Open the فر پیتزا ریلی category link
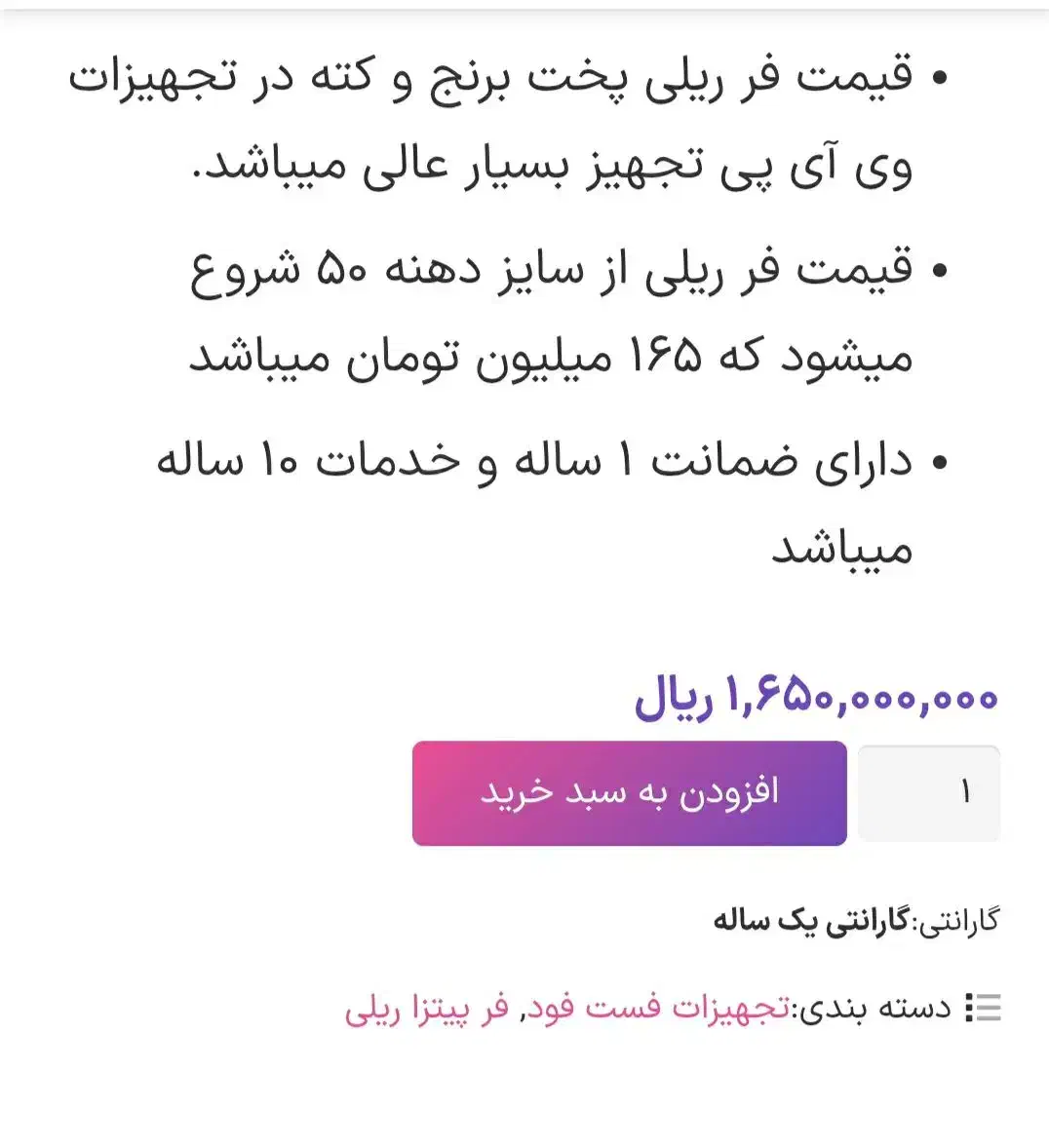The image size is (1049, 1148). tap(426, 1007)
